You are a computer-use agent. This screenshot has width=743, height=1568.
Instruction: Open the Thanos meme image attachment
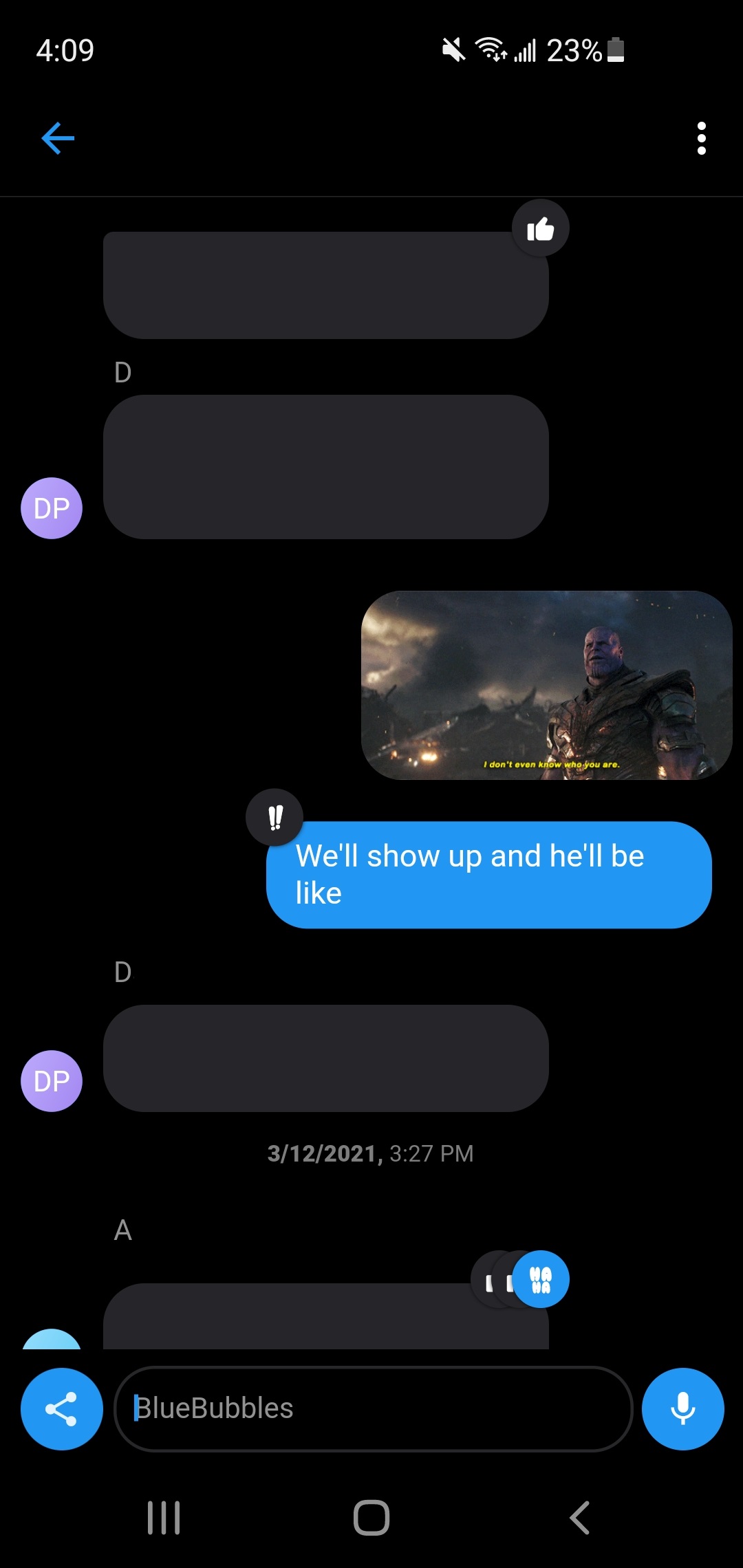546,685
